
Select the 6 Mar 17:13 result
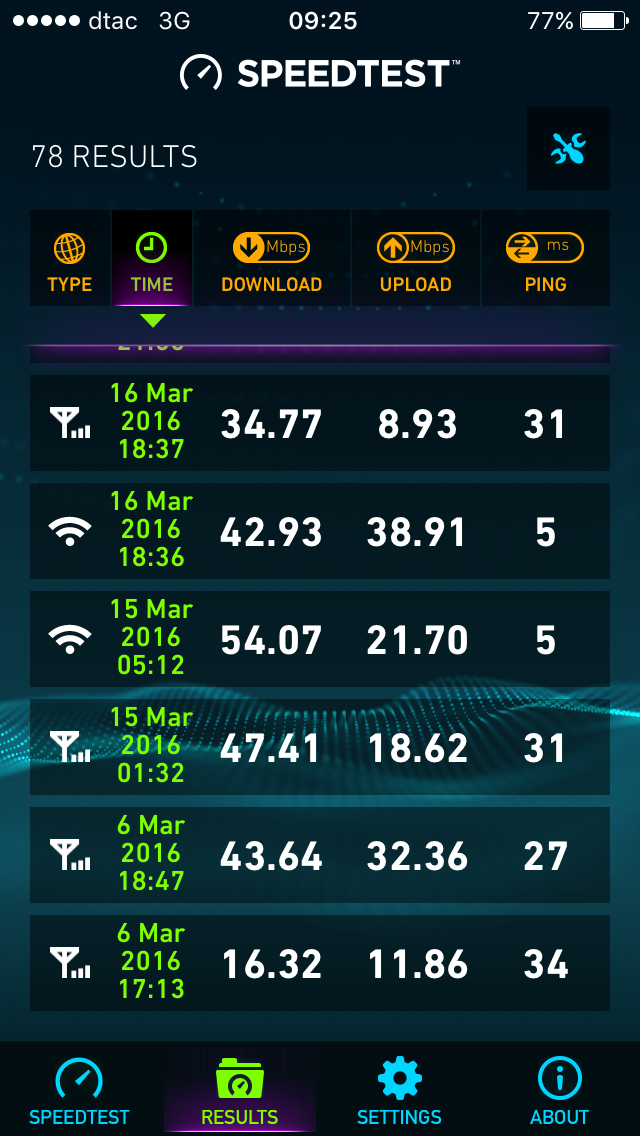coord(320,963)
